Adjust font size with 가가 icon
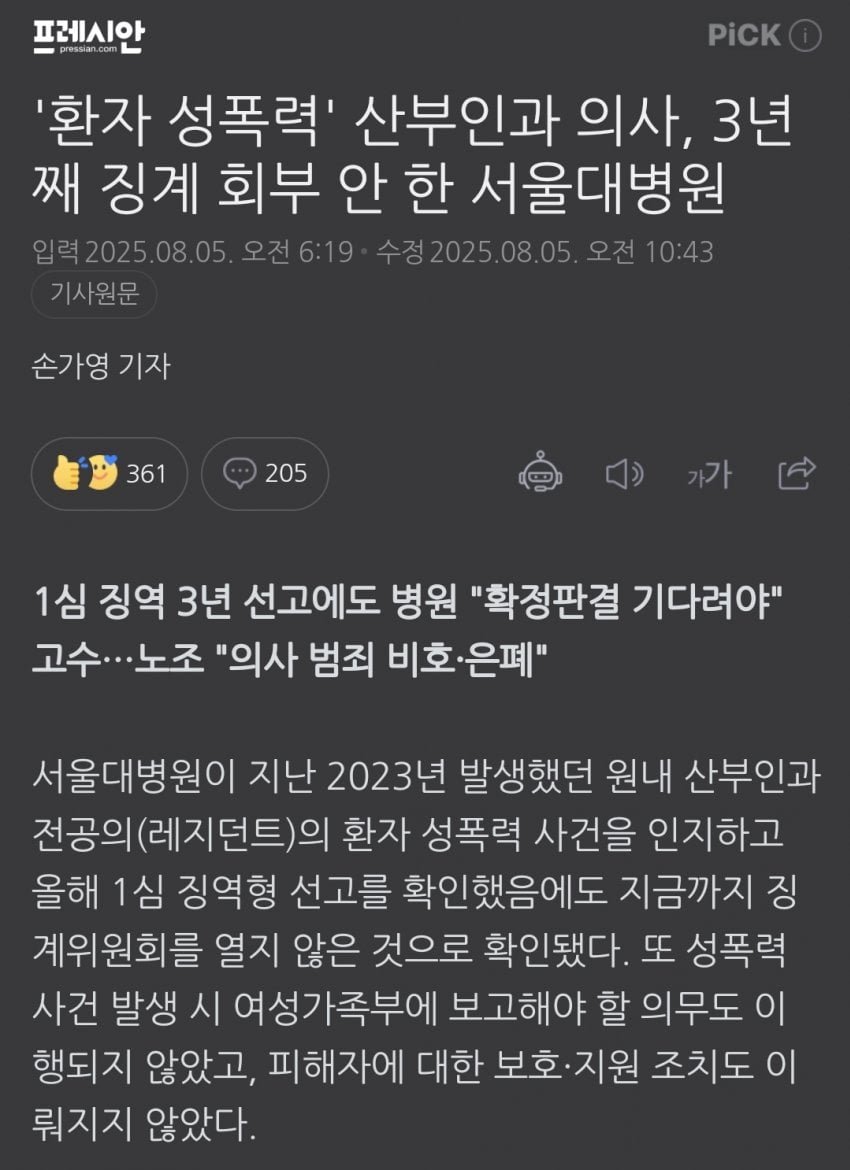The width and height of the screenshot is (850, 1170). 709,475
